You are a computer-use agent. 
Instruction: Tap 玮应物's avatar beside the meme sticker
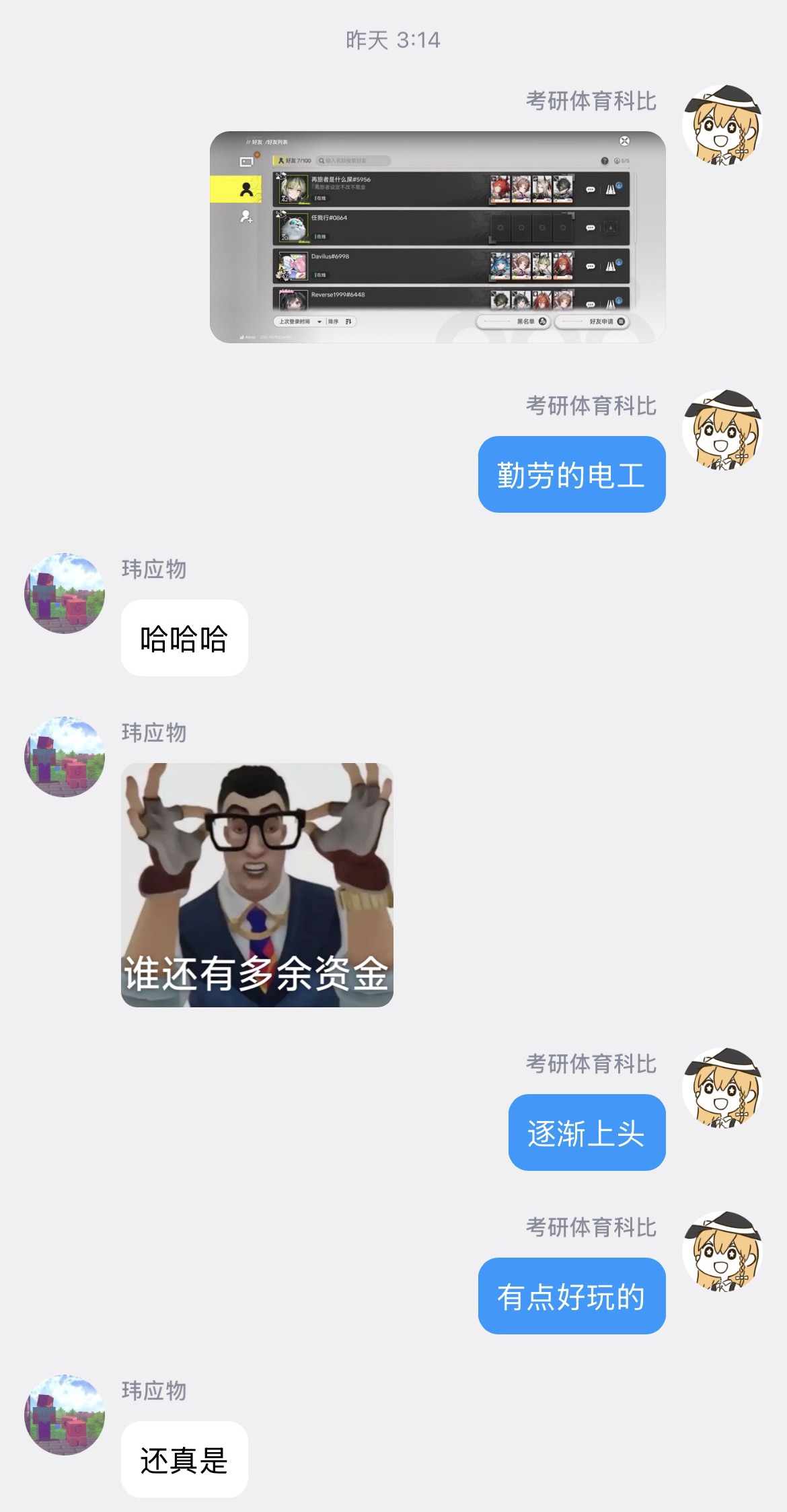[65, 757]
